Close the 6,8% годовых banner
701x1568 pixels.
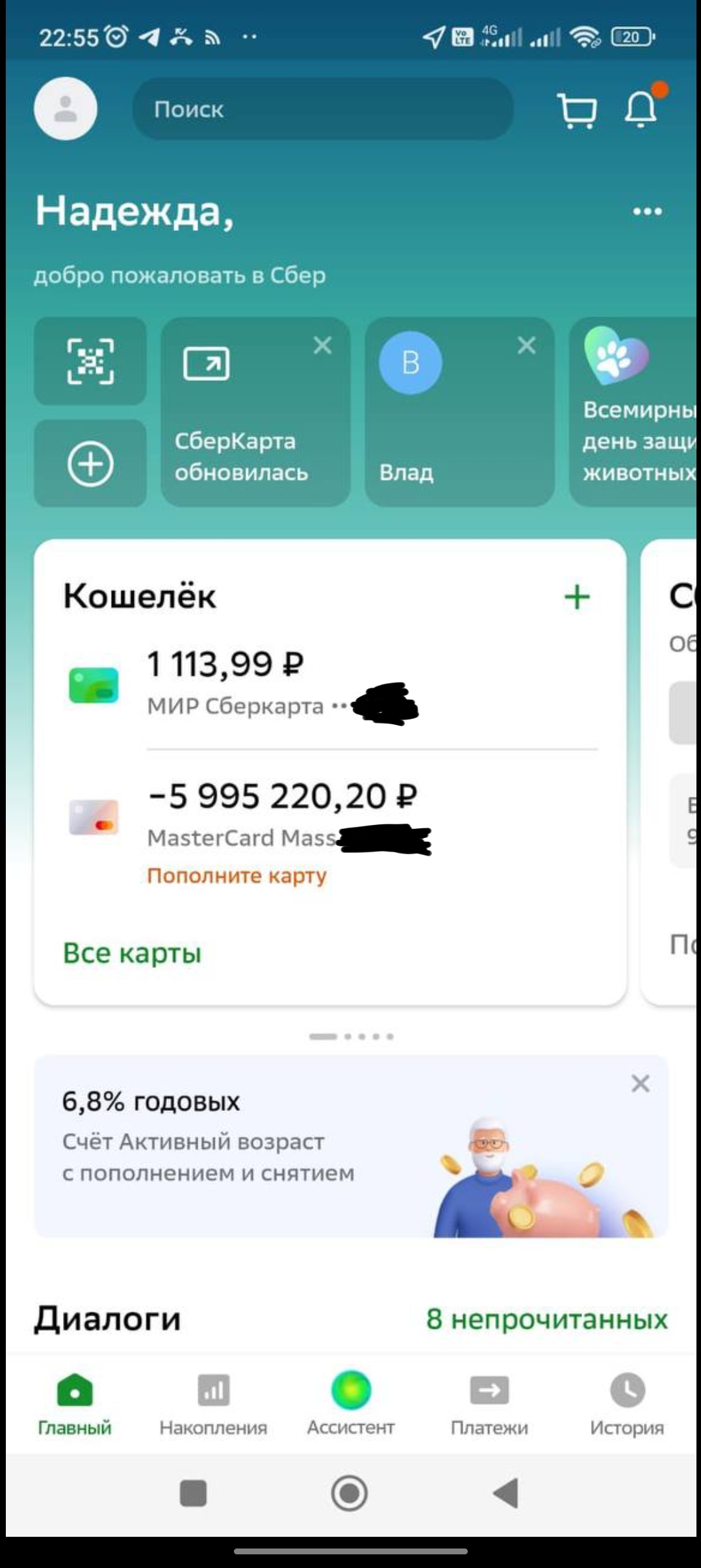click(640, 1084)
